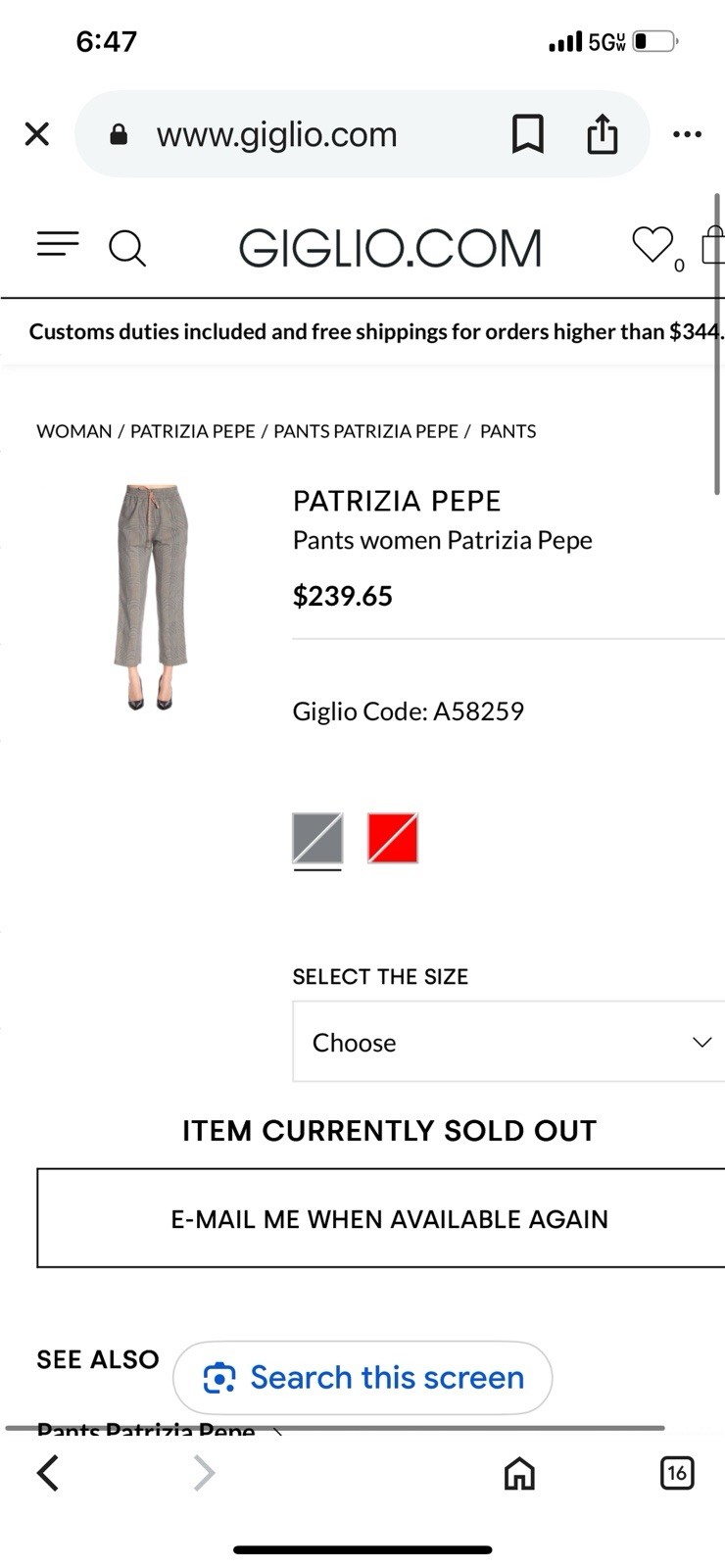Open the browser tabs switcher
Image resolution: width=725 pixels, height=1568 pixels.
click(676, 1472)
